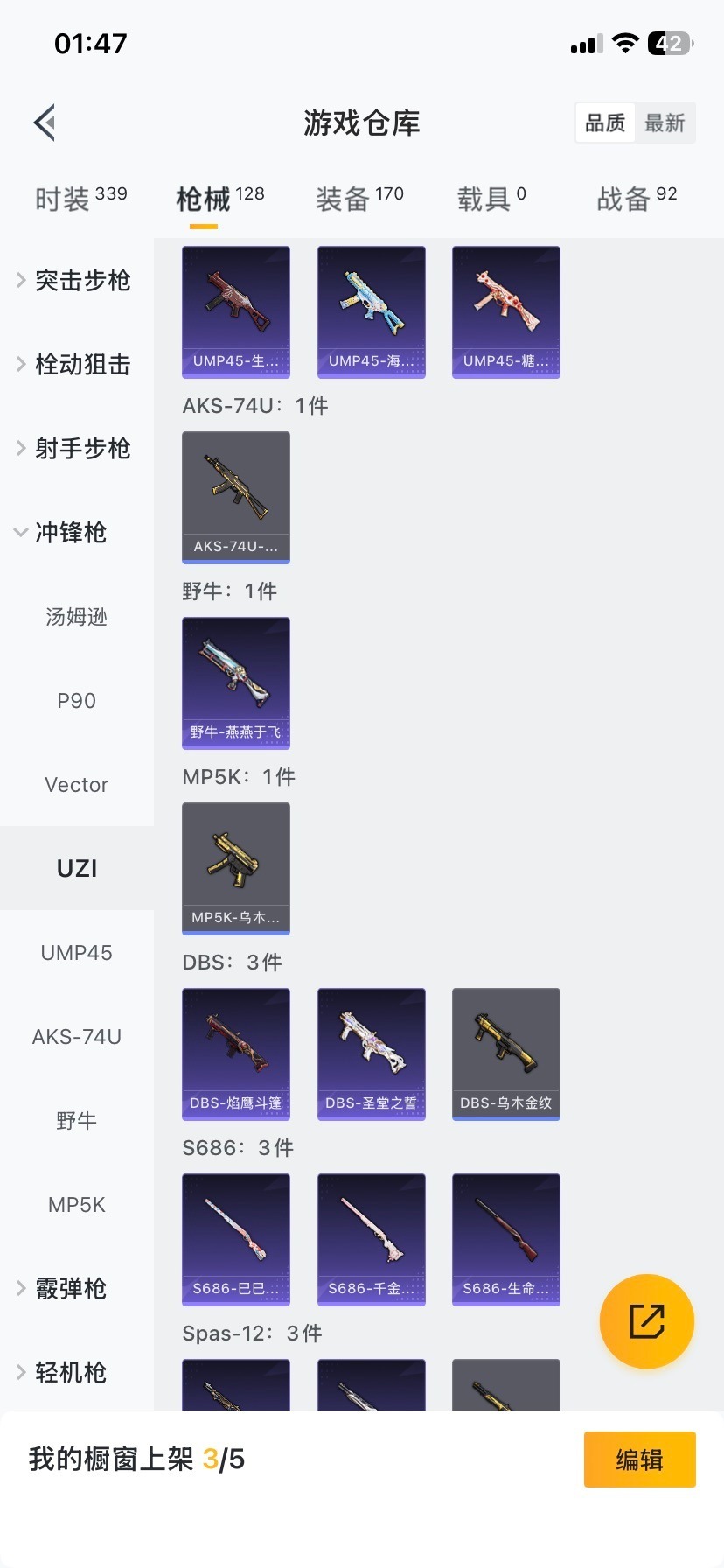Expand the 突击步枪 category
This screenshot has height=1568, width=724.
(77, 281)
